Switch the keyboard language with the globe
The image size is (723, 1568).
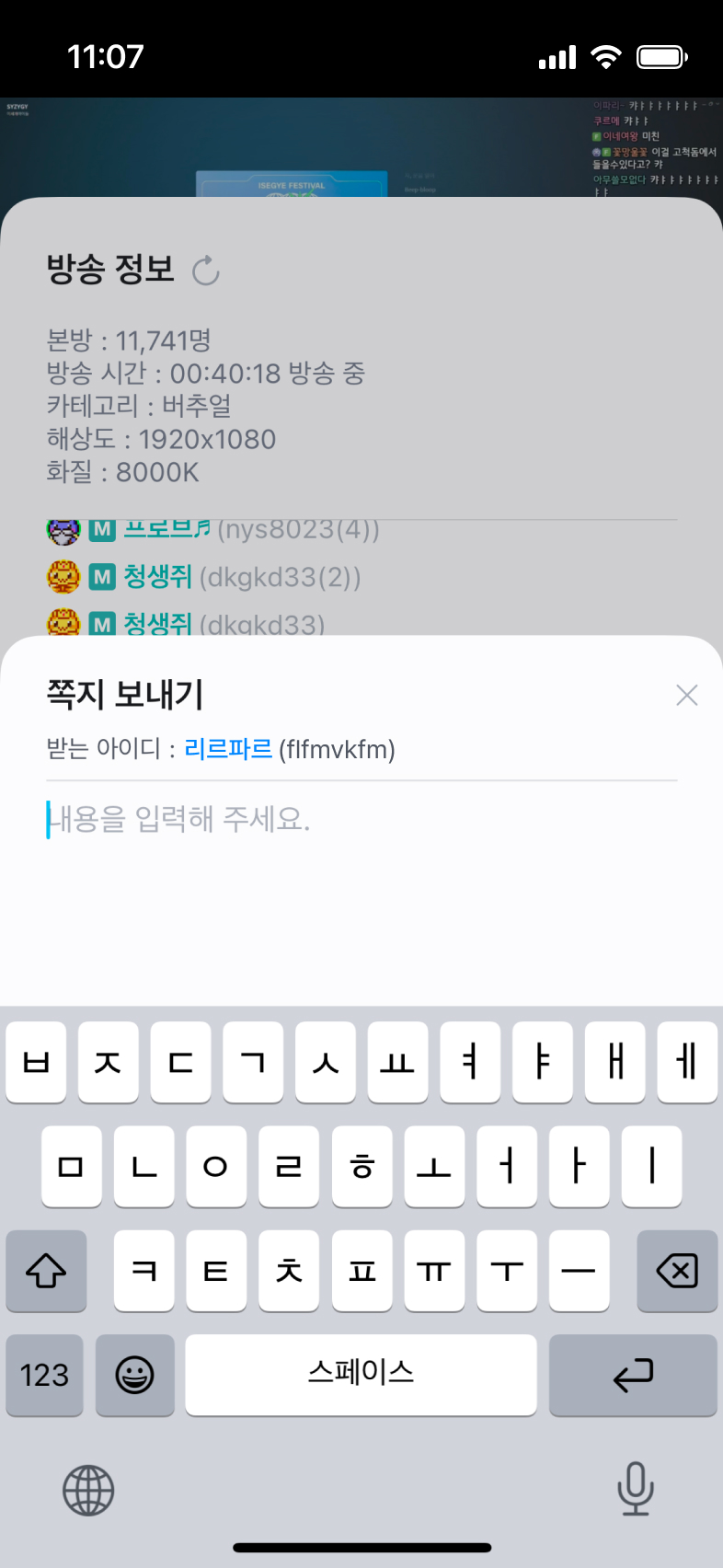(88, 1490)
